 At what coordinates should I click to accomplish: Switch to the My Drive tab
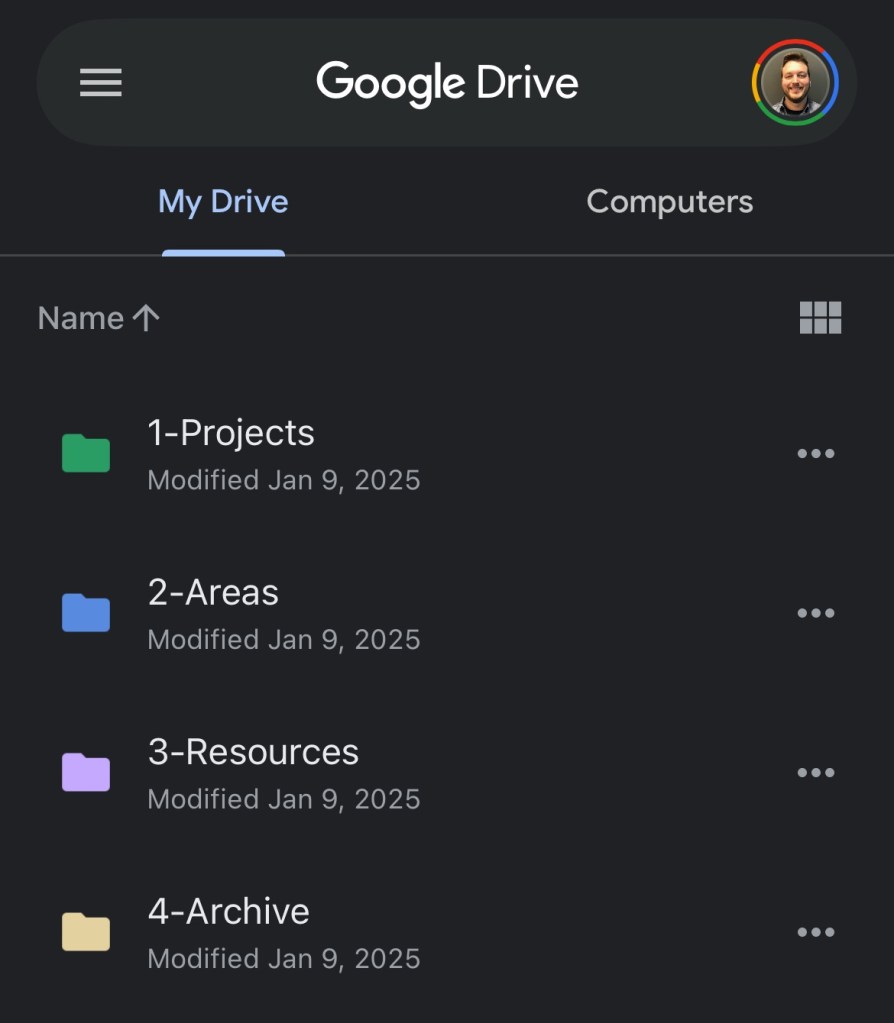pyautogui.click(x=223, y=202)
